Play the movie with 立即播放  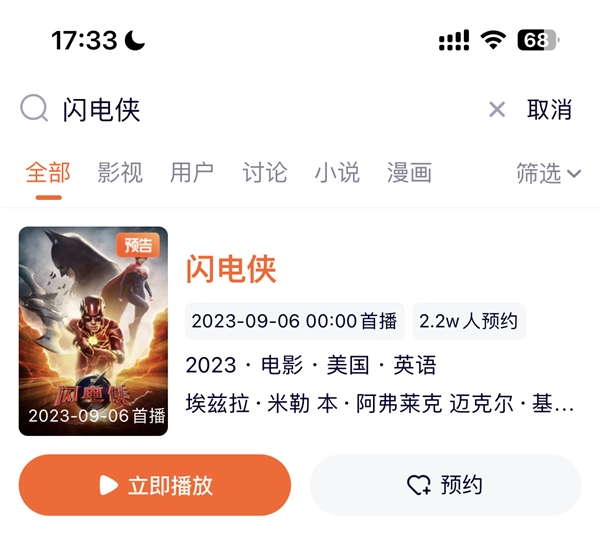pyautogui.click(x=155, y=485)
